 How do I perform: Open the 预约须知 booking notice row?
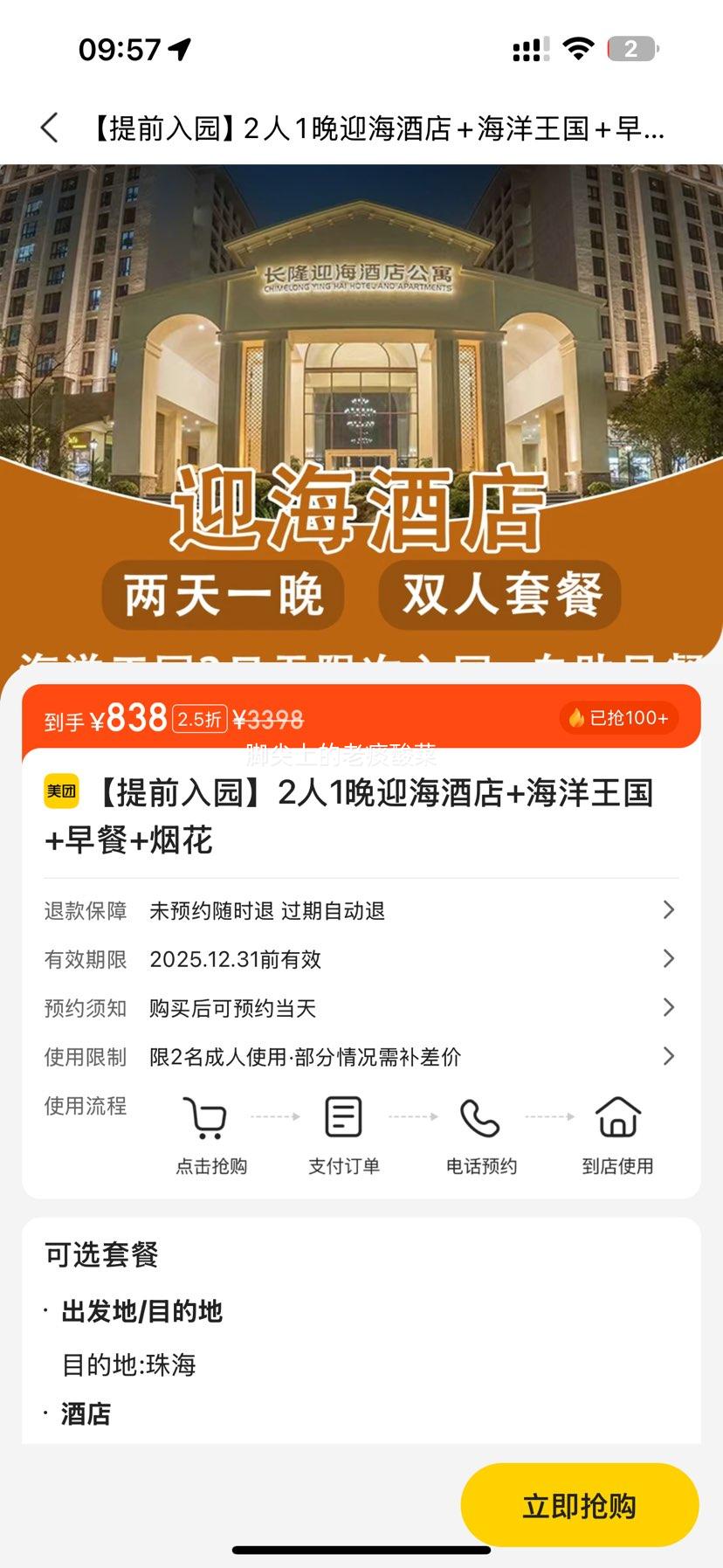(361, 1009)
